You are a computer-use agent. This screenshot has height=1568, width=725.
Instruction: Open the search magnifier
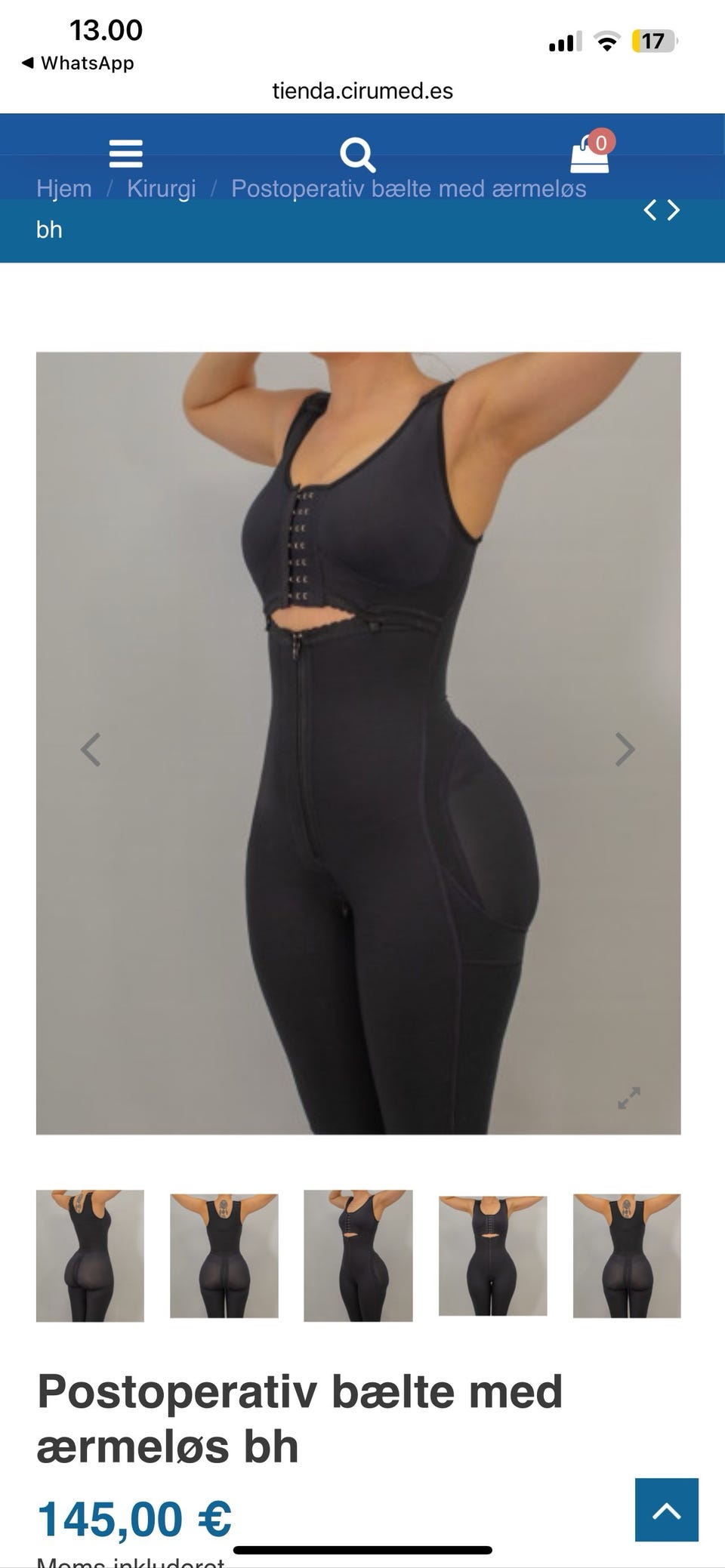357,155
